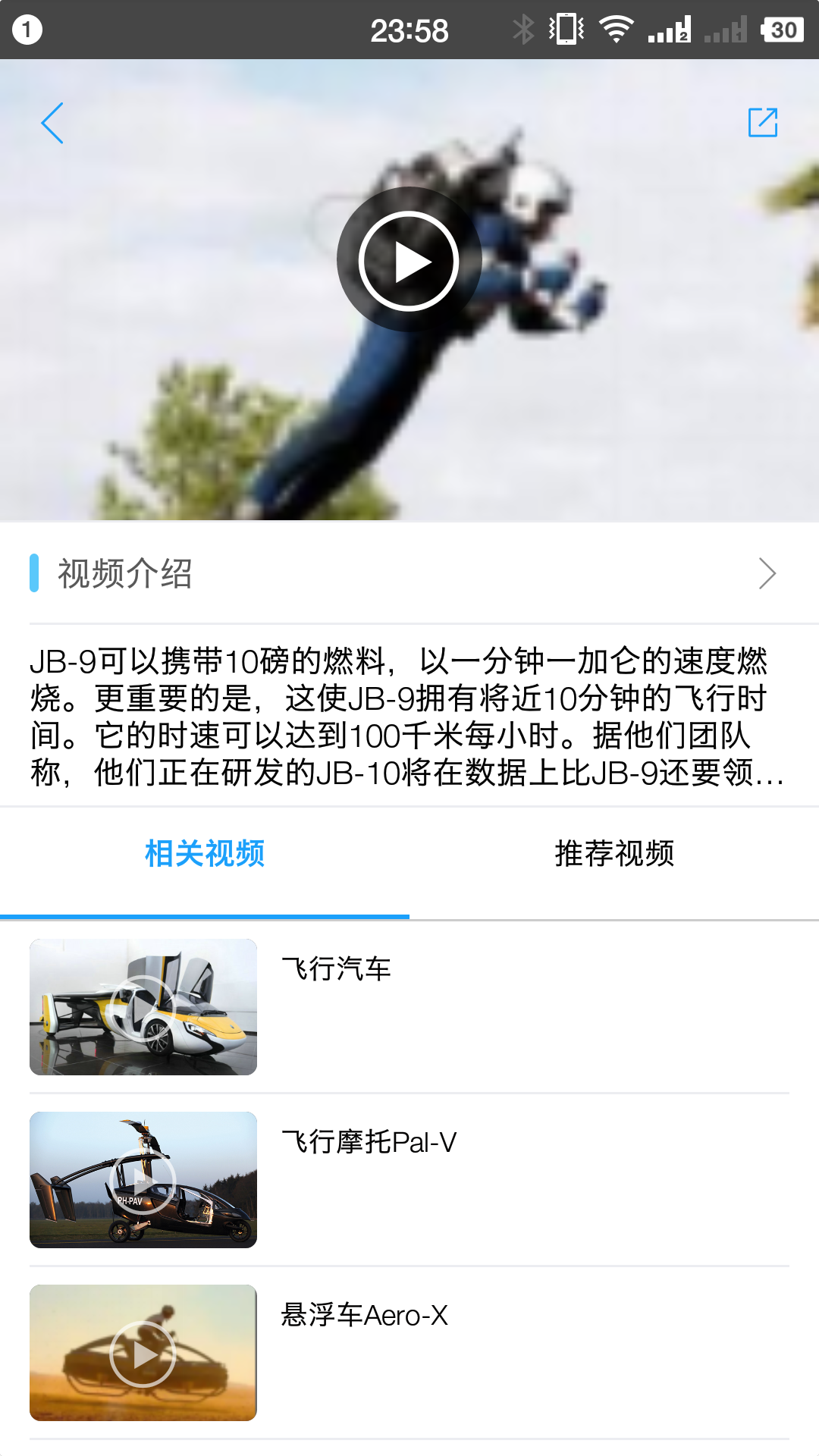Switch to the 推荐视频 tab
Screen dimensions: 819x1456
(614, 854)
